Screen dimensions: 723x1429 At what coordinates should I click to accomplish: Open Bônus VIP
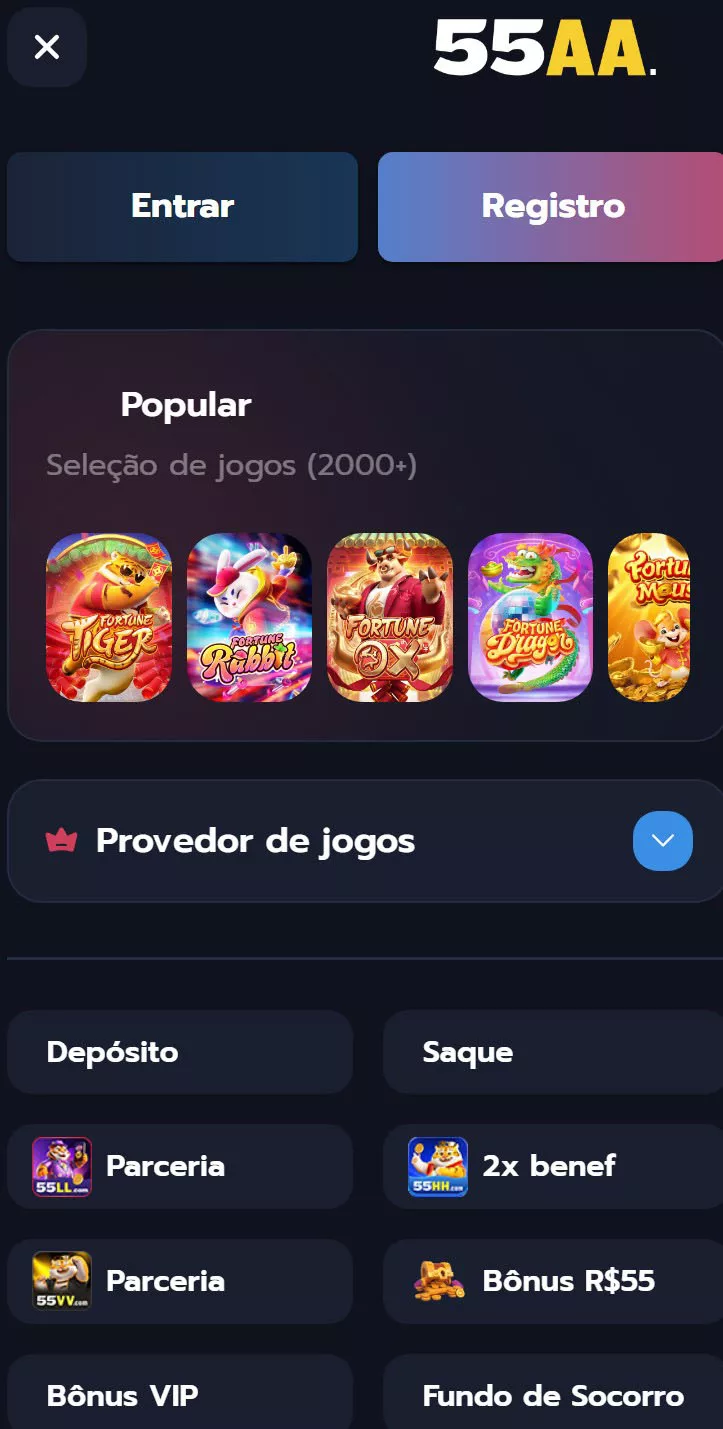coord(180,1394)
